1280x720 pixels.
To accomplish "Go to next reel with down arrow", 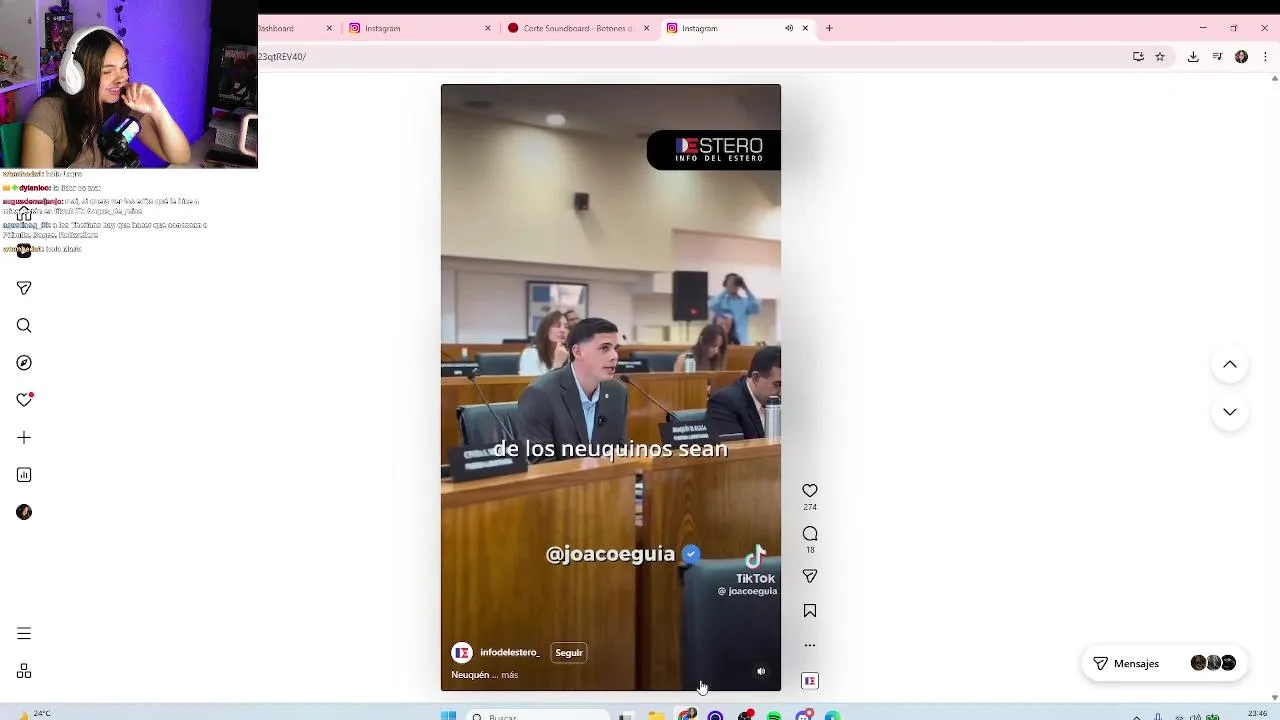I will pyautogui.click(x=1230, y=412).
